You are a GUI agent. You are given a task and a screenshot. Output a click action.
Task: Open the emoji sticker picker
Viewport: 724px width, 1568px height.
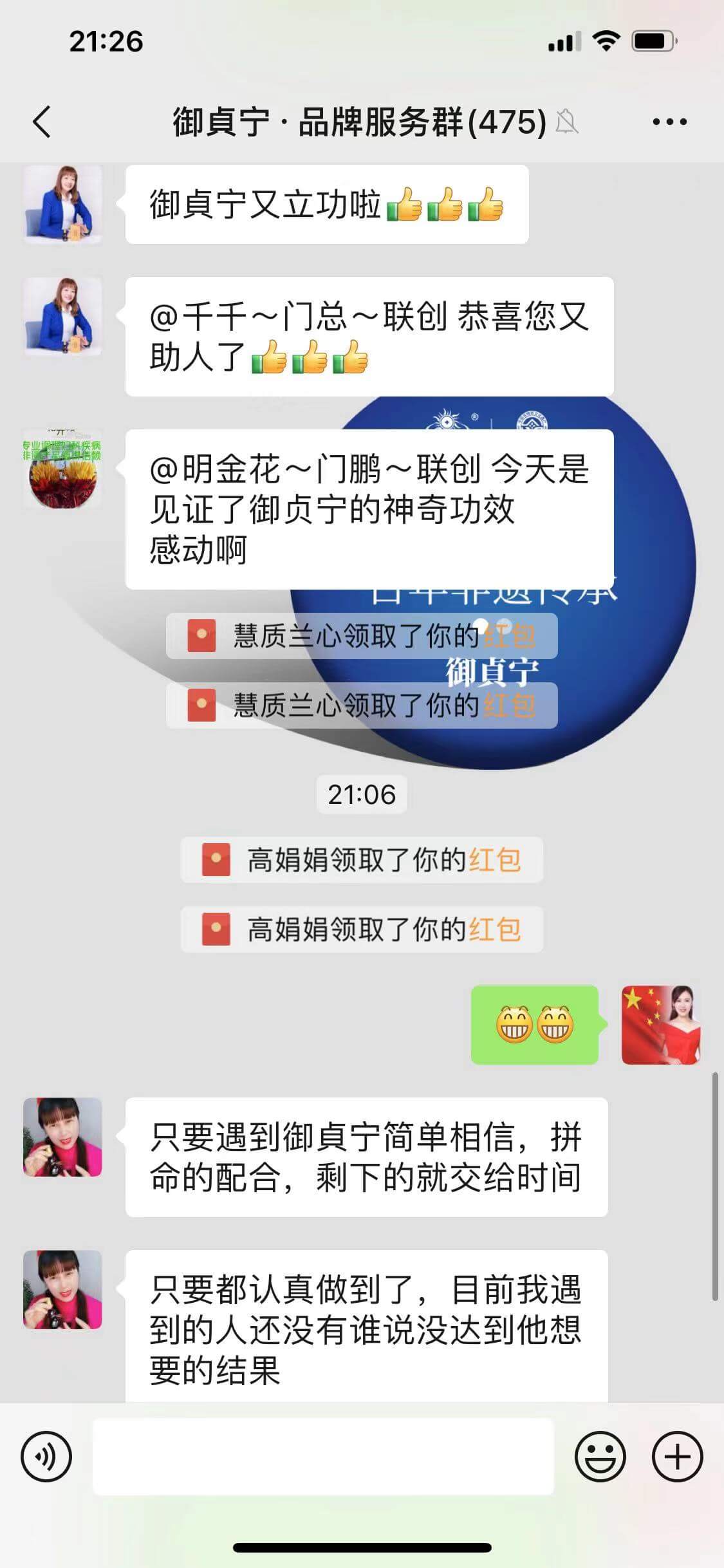(x=600, y=1457)
